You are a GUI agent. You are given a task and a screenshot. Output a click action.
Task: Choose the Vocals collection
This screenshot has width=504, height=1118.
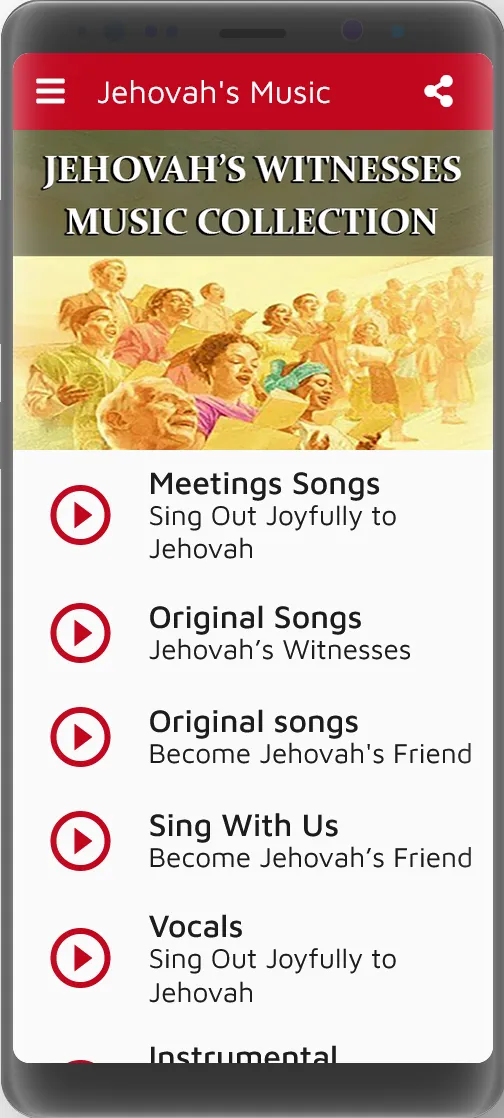coord(252,958)
